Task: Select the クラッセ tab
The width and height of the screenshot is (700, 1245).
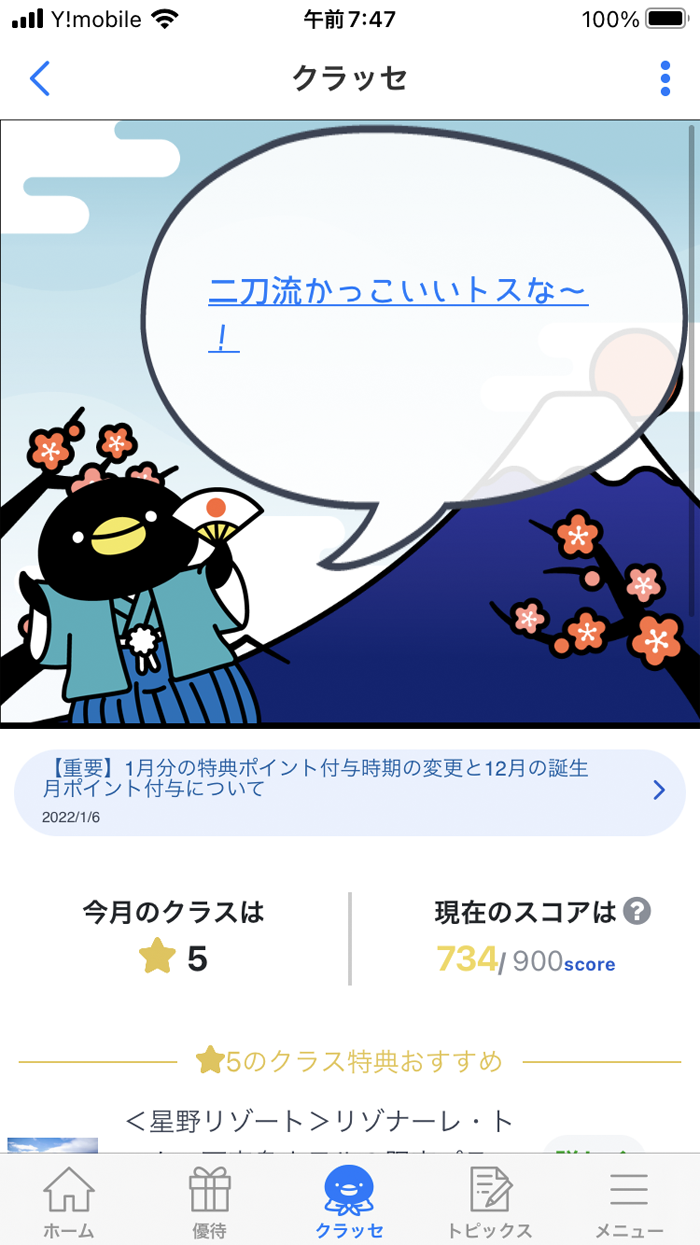Action: click(350, 1203)
